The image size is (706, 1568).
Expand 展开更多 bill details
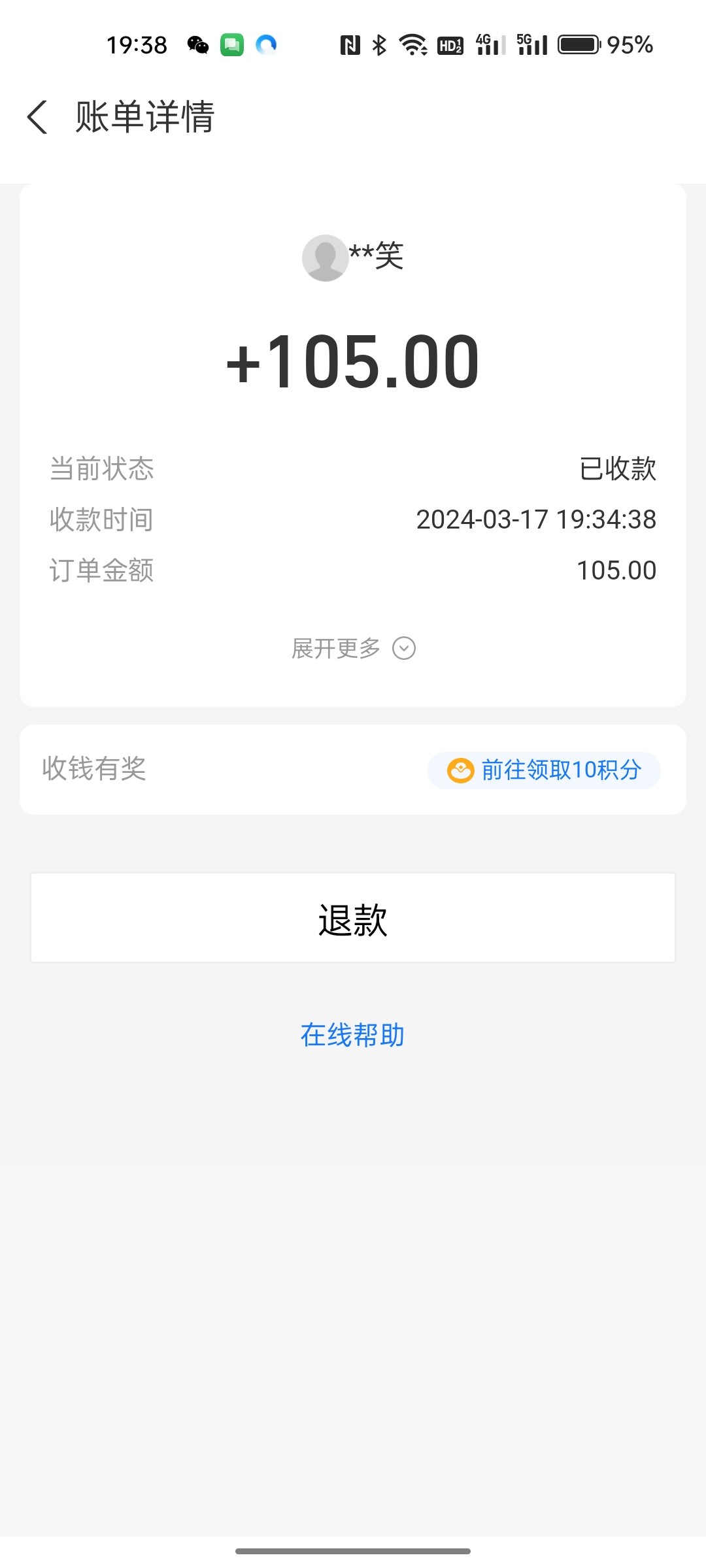pyautogui.click(x=353, y=649)
